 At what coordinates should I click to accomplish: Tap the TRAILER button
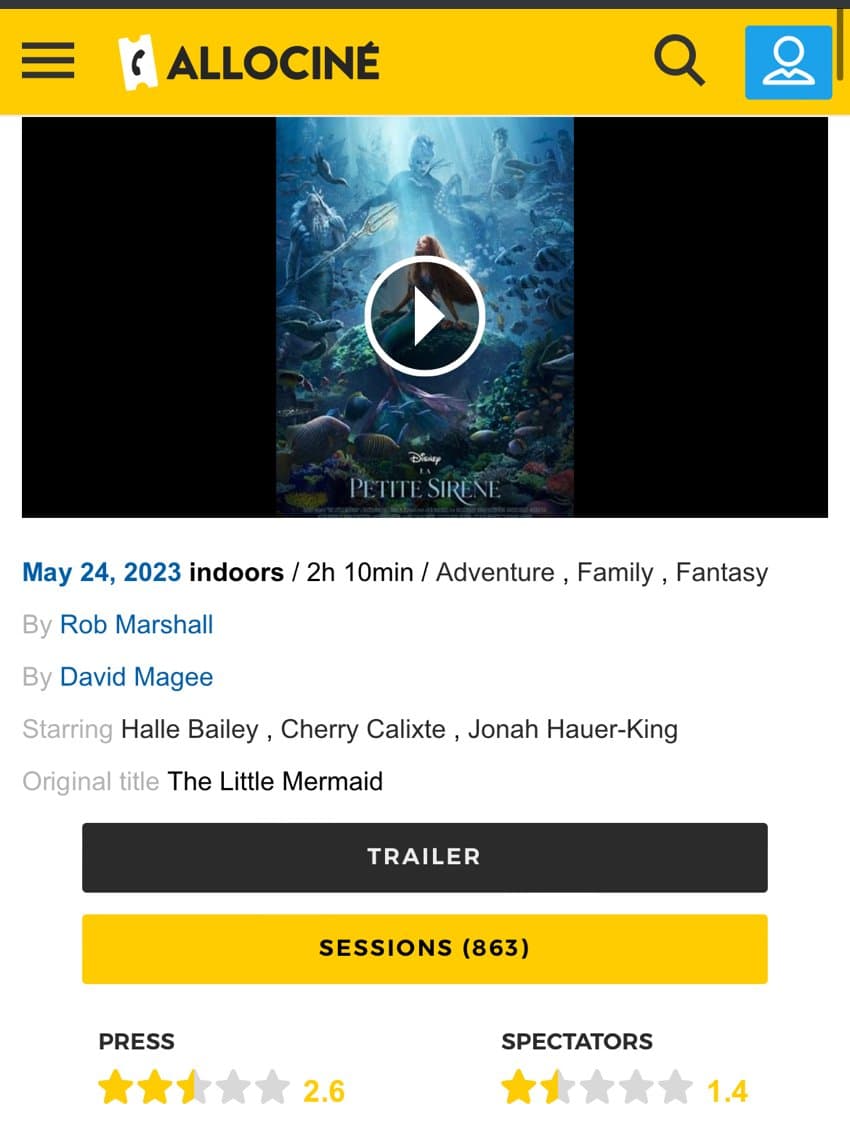coord(424,857)
